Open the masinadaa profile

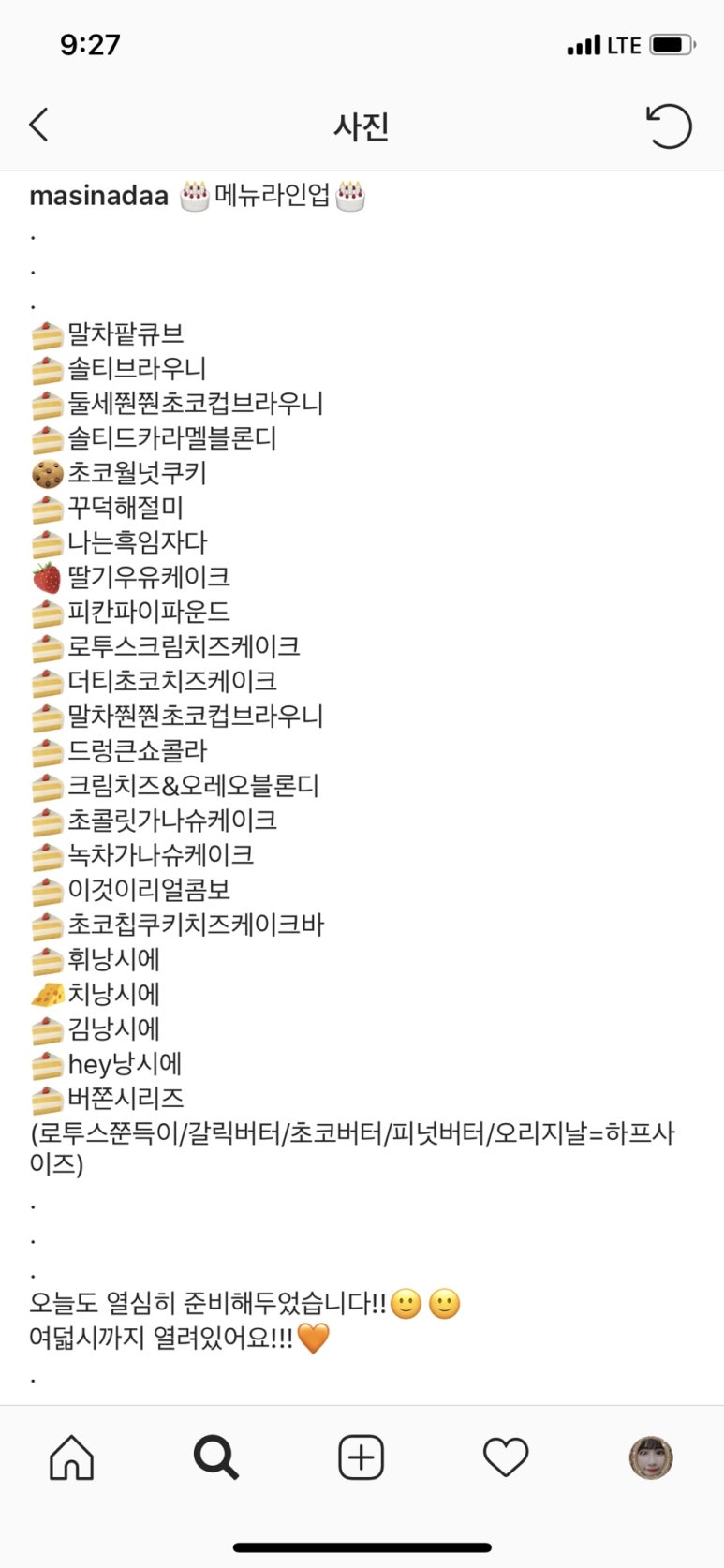click(98, 196)
